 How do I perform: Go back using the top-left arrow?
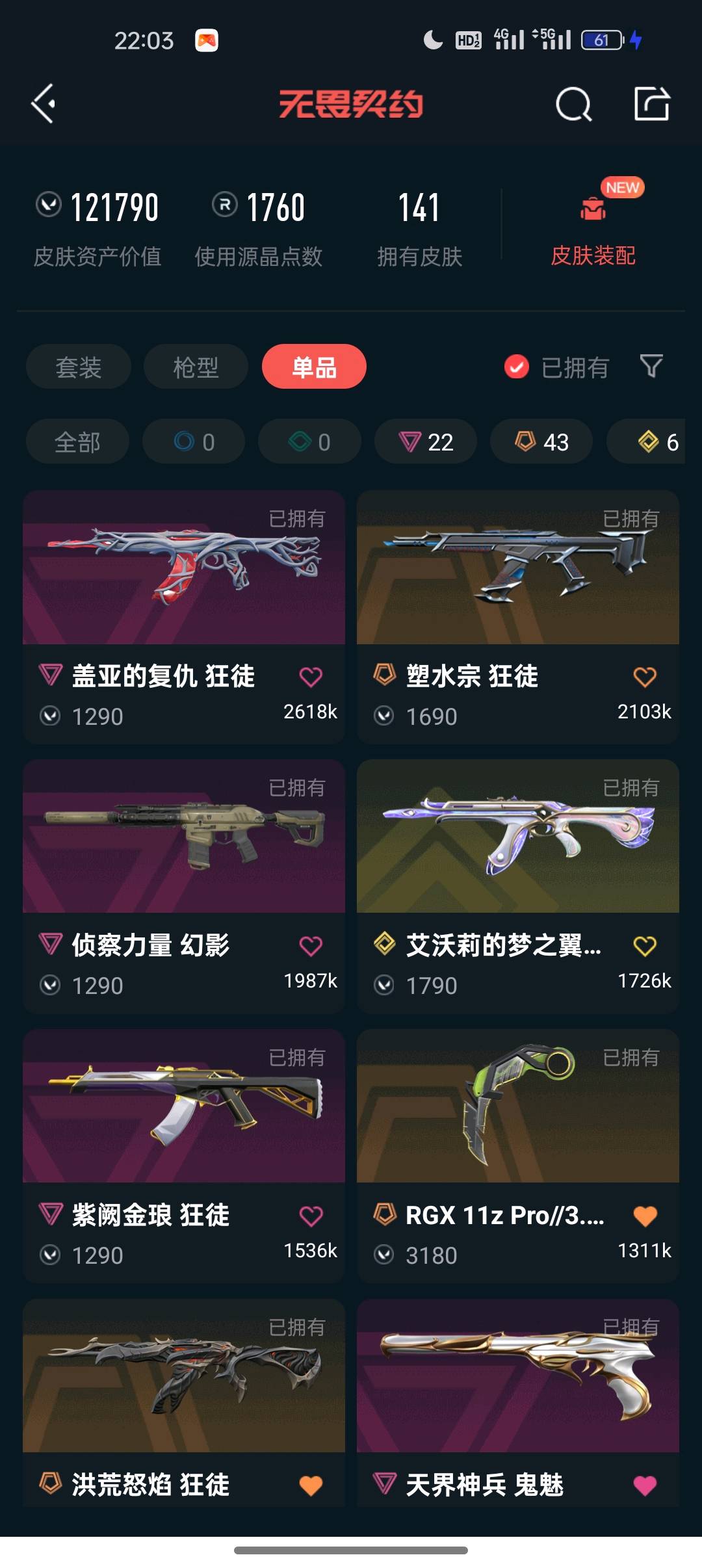pyautogui.click(x=43, y=104)
